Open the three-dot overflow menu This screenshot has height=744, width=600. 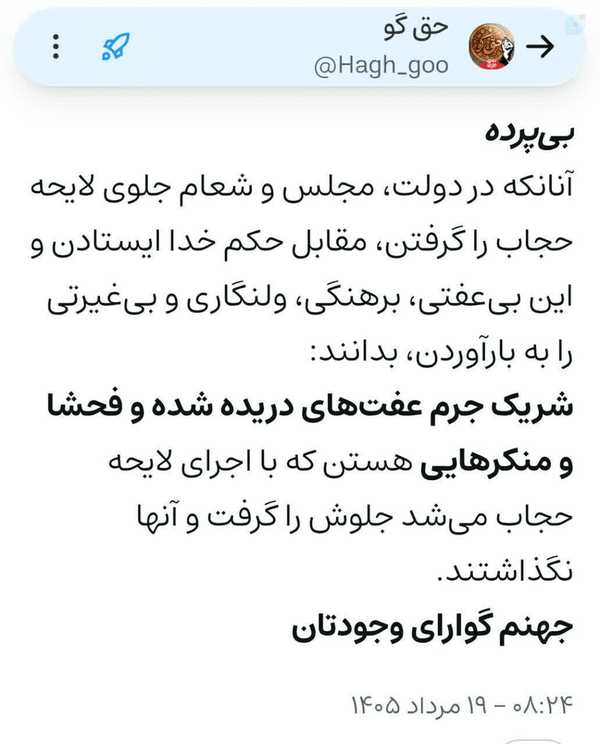(x=56, y=46)
